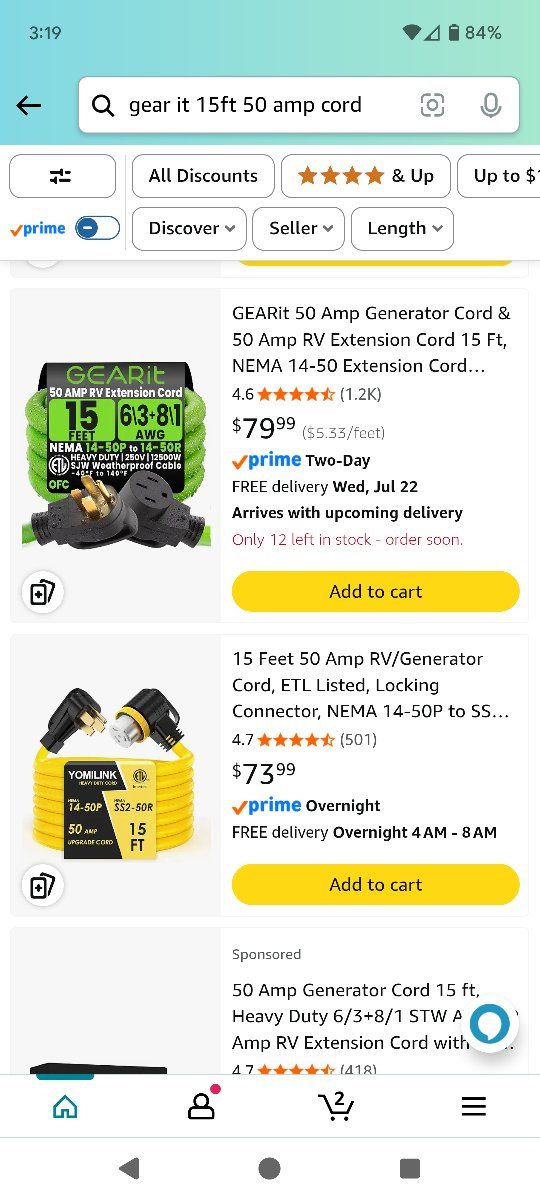540x1200 pixels.
Task: Open camera lens search
Action: pyautogui.click(x=432, y=105)
